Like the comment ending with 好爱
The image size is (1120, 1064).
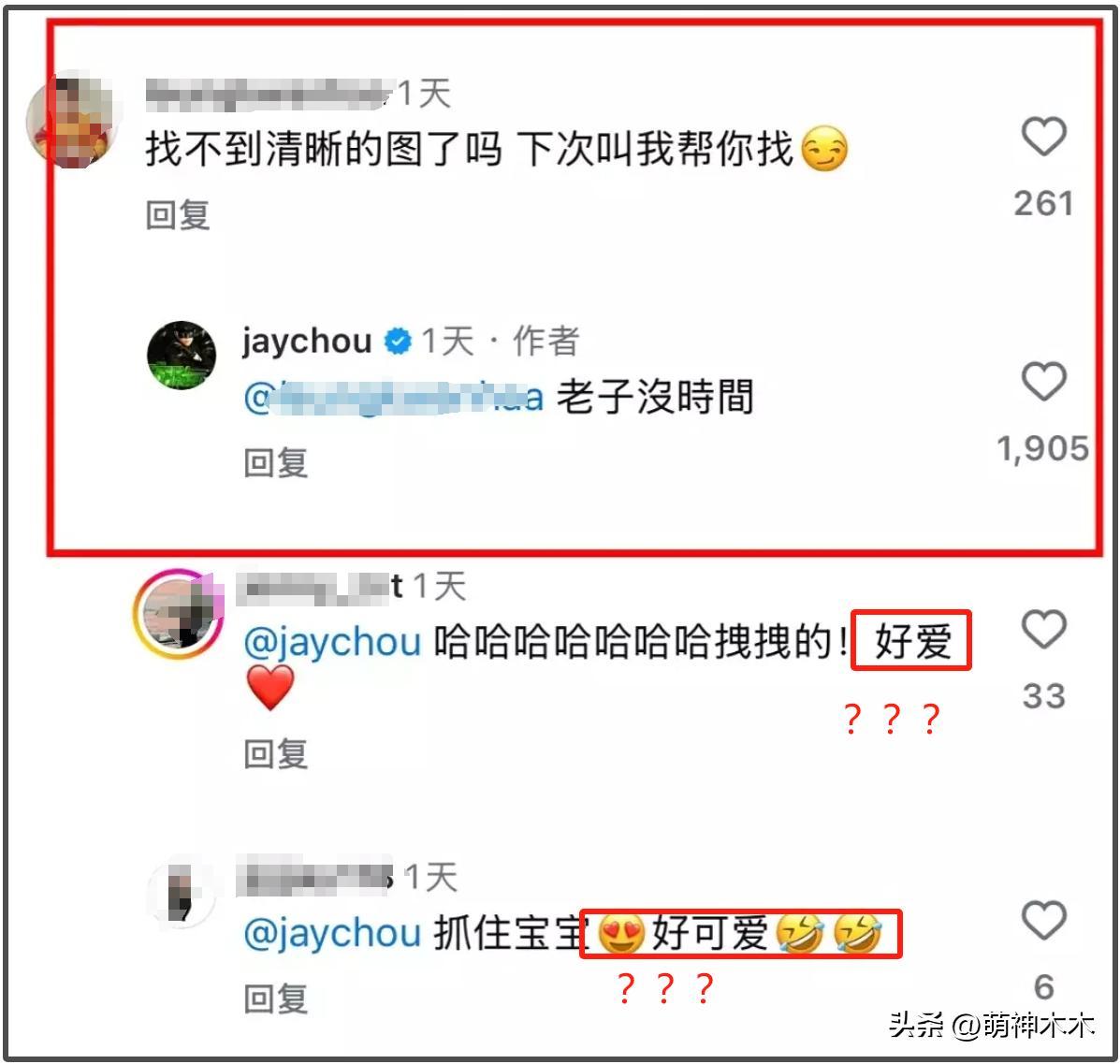coord(1043,630)
